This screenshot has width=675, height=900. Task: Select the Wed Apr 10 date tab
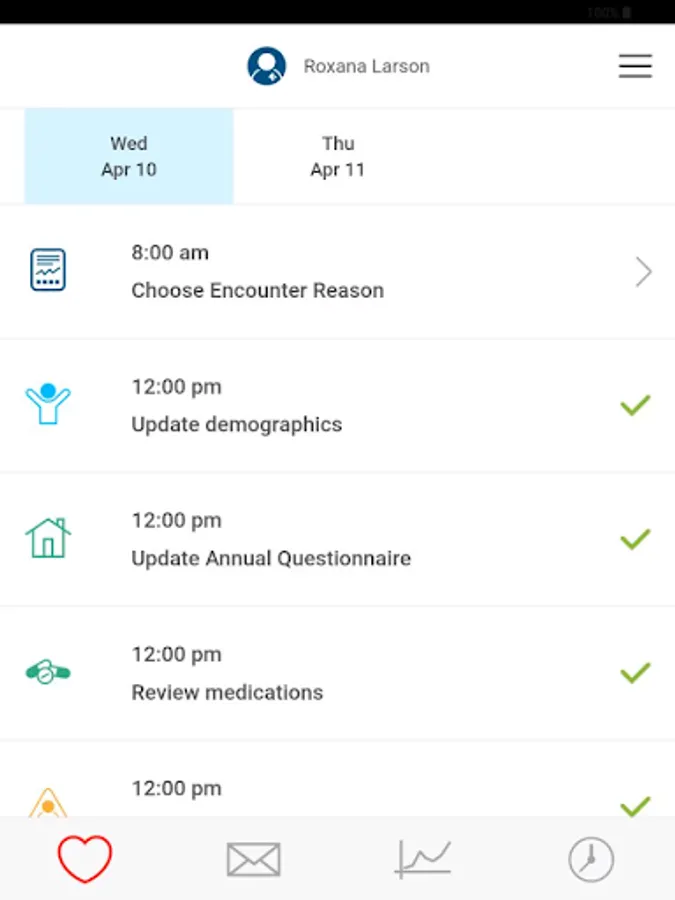[129, 156]
